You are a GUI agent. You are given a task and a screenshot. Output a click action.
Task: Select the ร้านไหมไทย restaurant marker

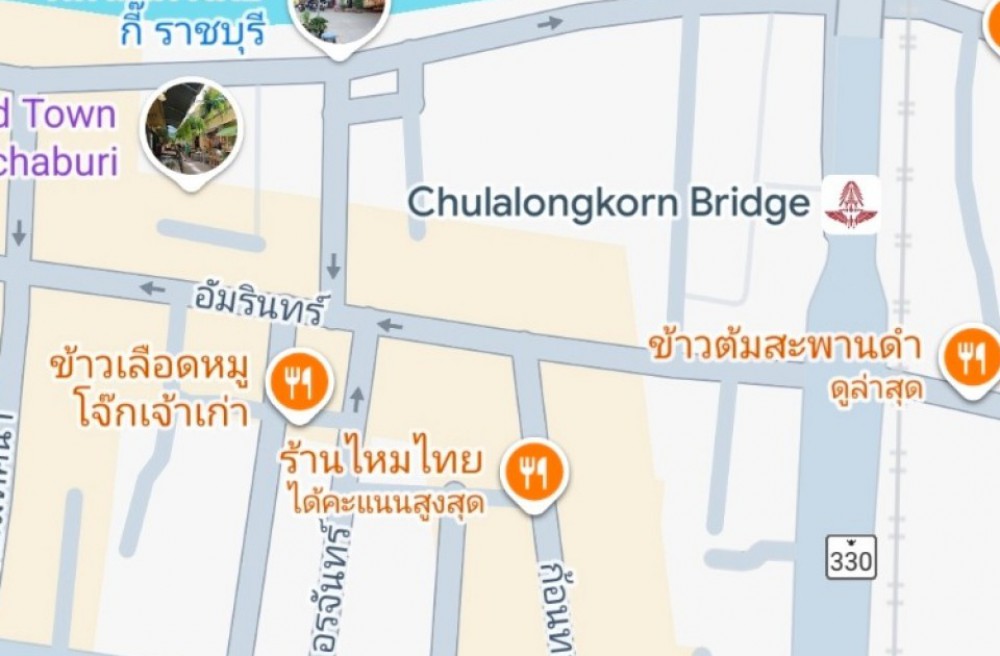pos(535,470)
